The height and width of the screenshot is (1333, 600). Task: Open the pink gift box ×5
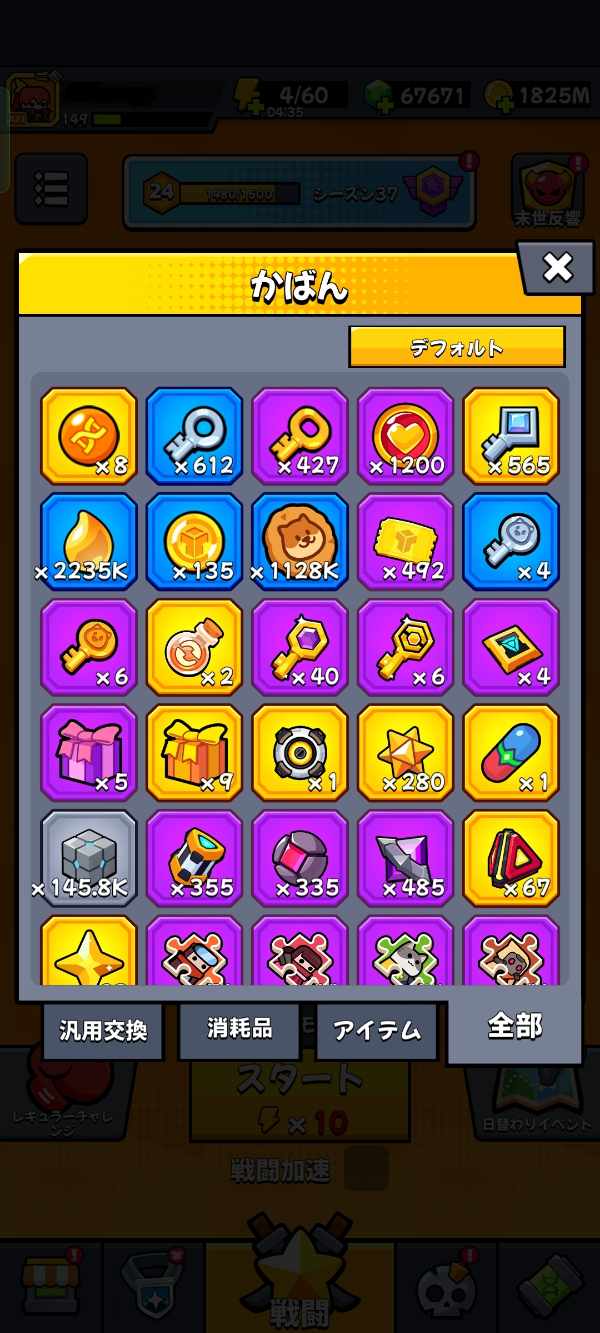(x=89, y=752)
